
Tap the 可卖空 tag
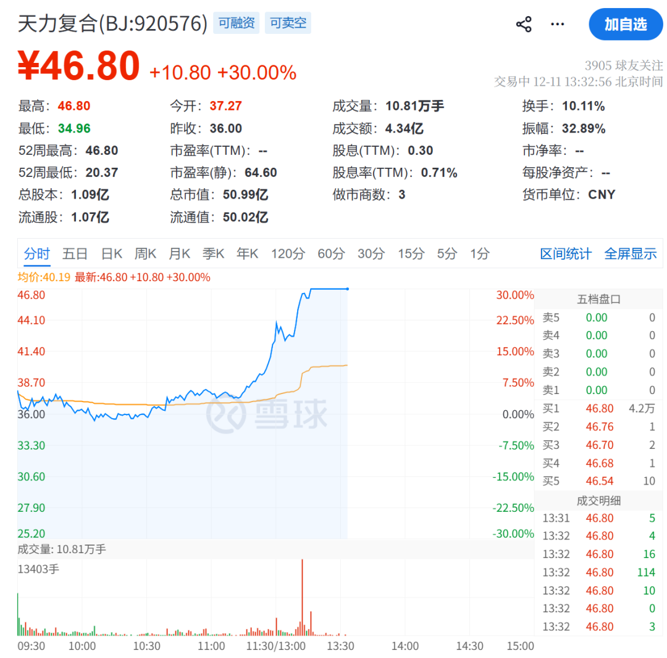(x=288, y=24)
